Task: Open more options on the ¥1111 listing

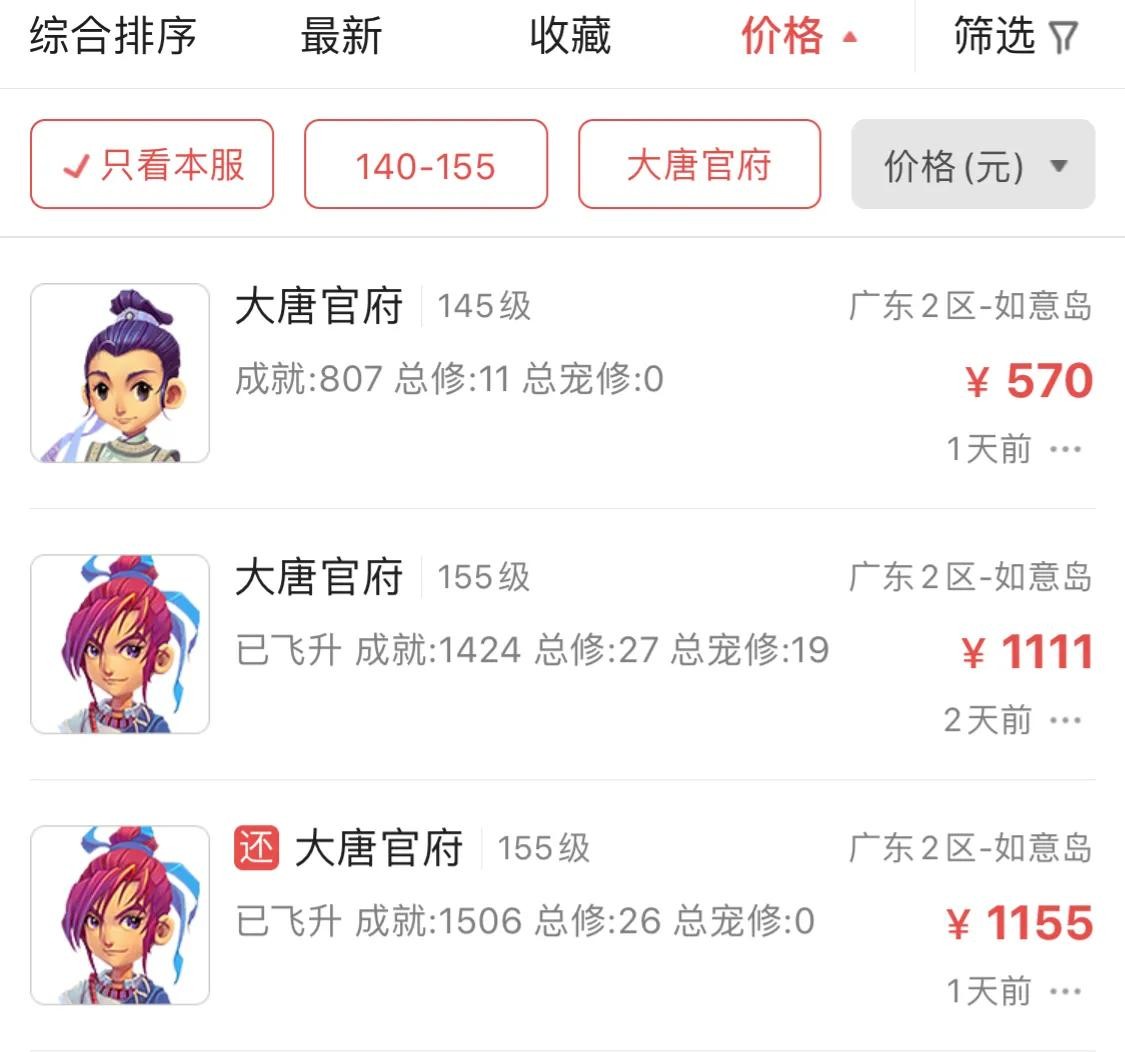Action: (1066, 720)
